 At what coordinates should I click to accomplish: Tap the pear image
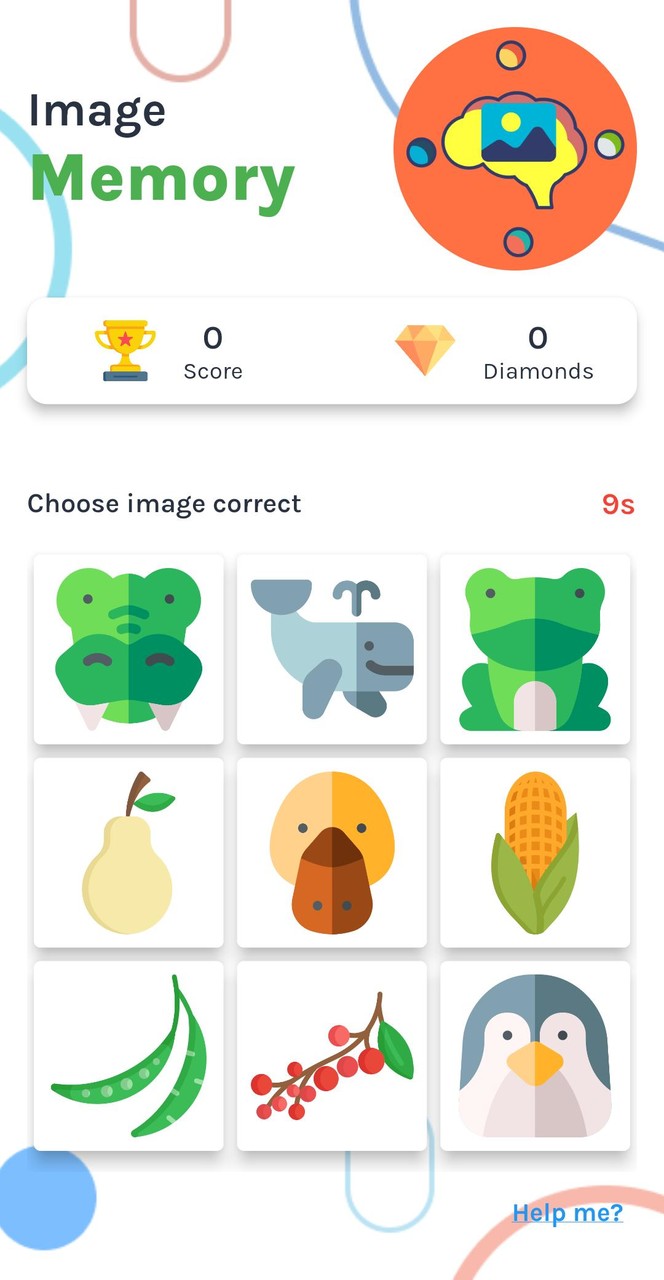click(x=128, y=852)
